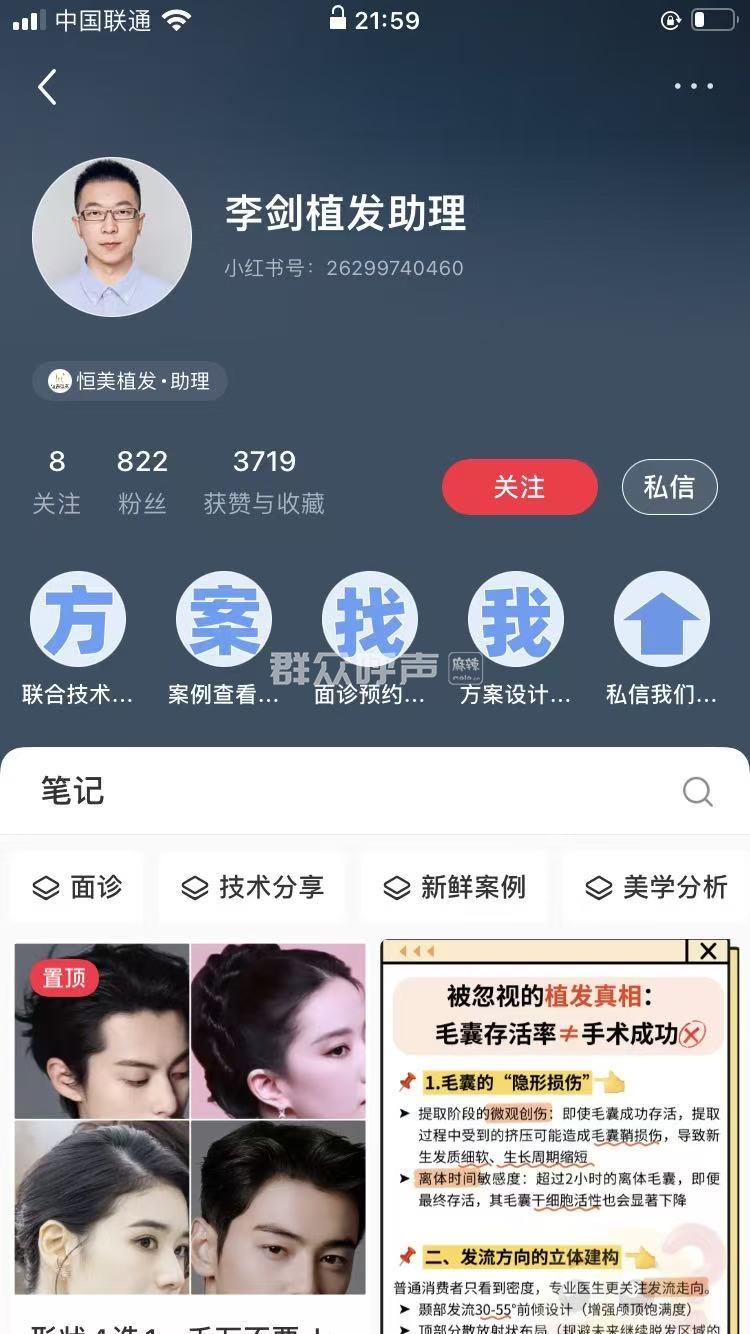Filter notes by 技术分享 collection
The image size is (750, 1334).
(252, 887)
